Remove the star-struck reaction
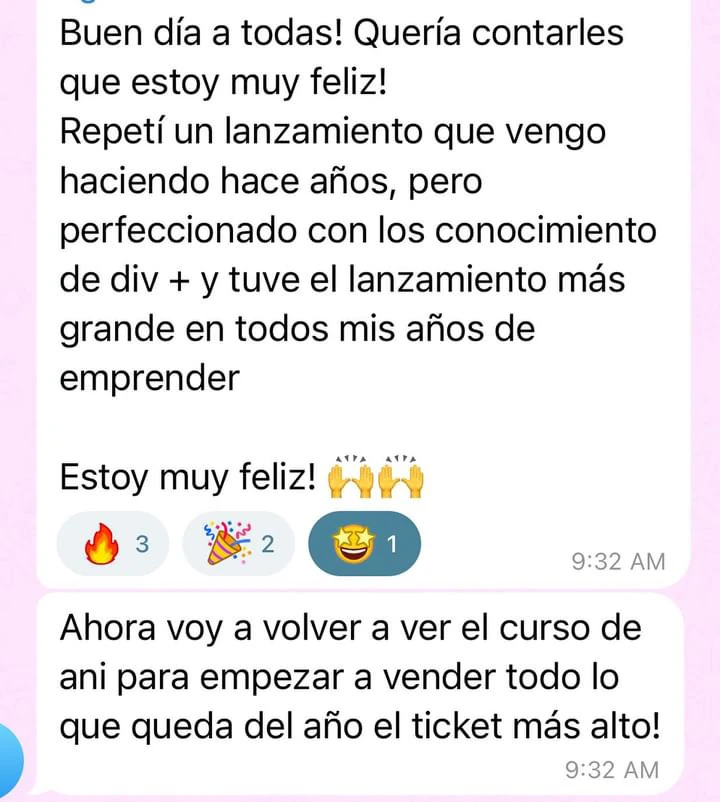 (x=364, y=545)
